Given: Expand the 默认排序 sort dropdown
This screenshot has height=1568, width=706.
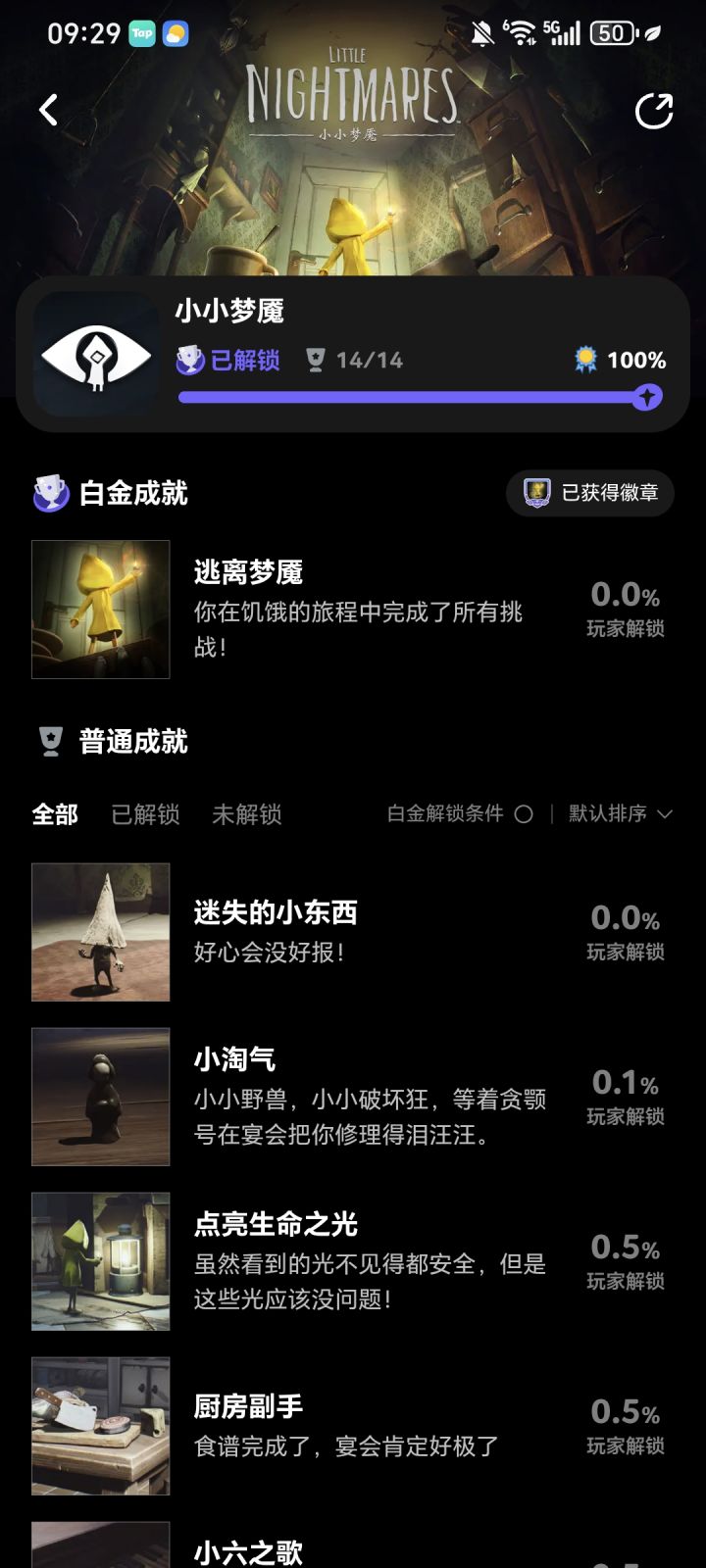Looking at the screenshot, I should [x=620, y=814].
